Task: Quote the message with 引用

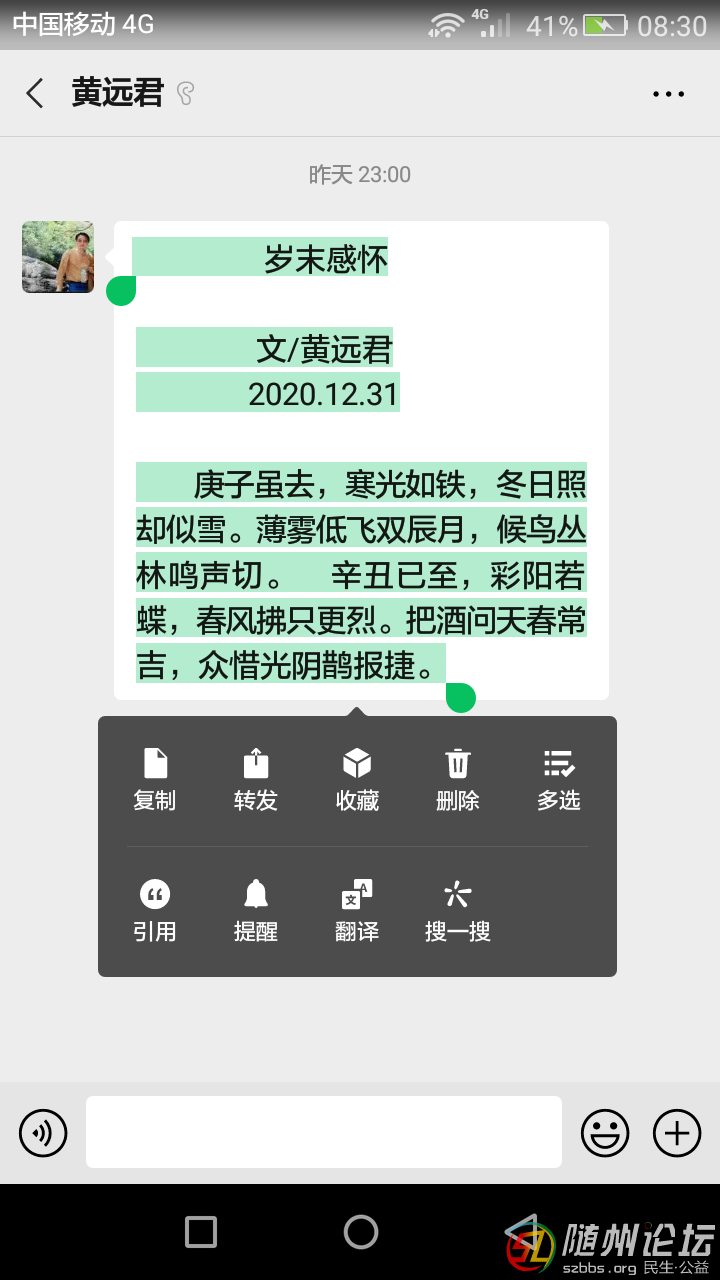Action: (155, 911)
